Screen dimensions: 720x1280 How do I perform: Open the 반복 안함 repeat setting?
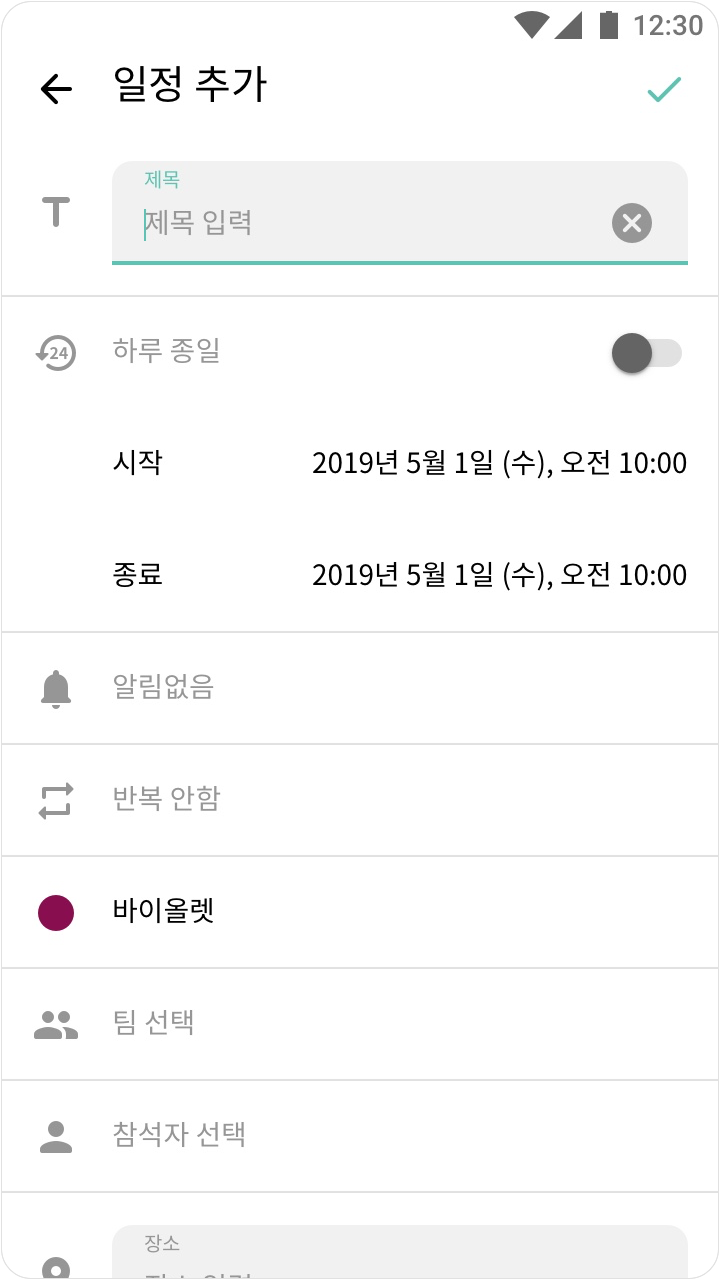tap(360, 800)
